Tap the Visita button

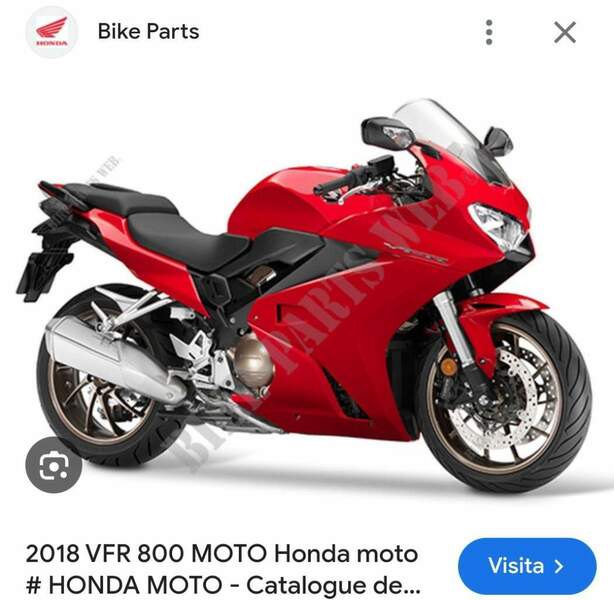pos(527,566)
